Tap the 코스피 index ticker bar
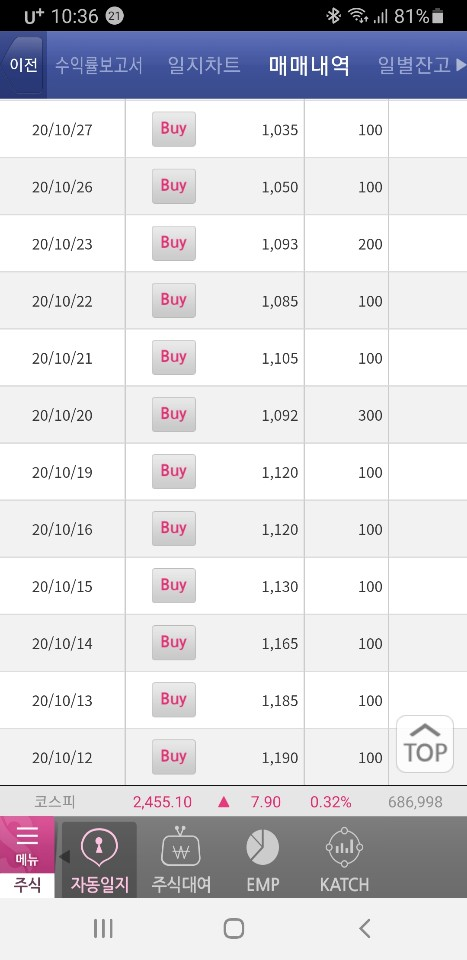Screen dimensions: 467x960 pyautogui.click(x=233, y=801)
